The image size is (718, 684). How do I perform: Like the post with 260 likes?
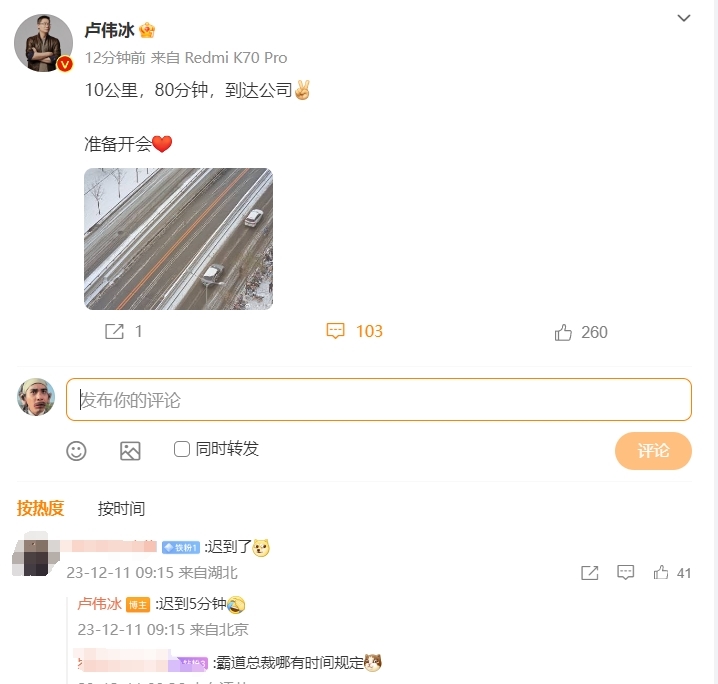(x=581, y=332)
